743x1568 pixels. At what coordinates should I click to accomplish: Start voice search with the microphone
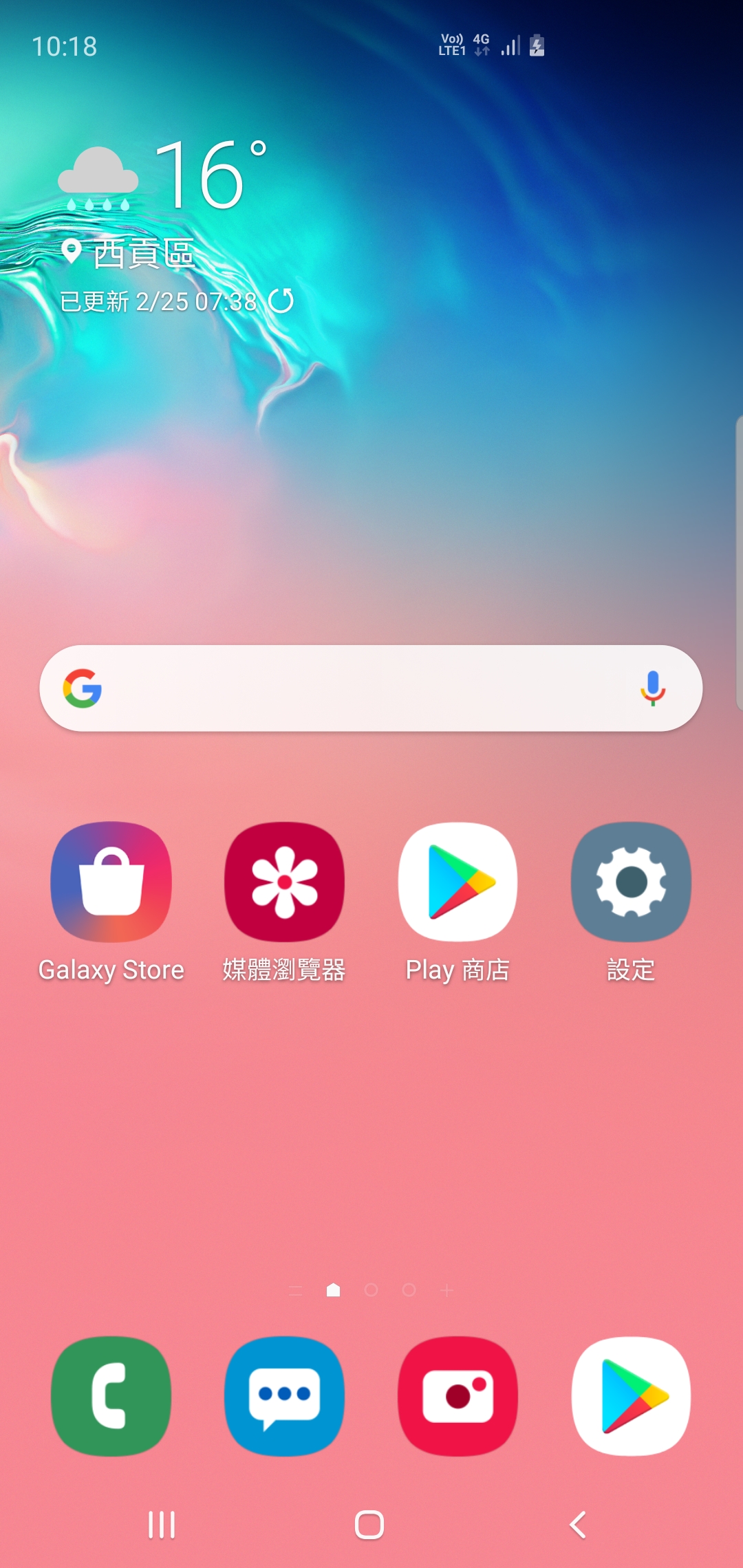click(653, 688)
